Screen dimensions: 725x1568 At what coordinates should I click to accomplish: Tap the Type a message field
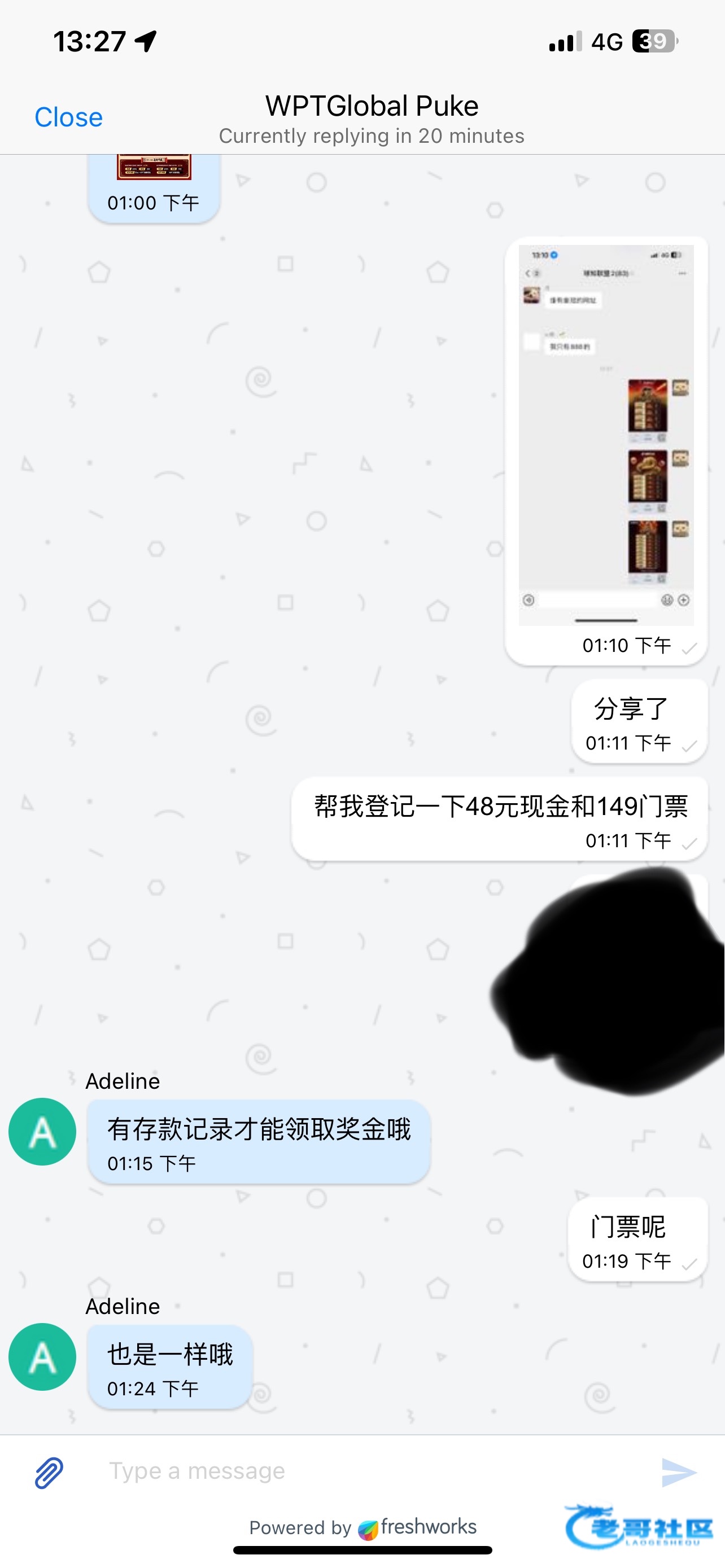pos(365,1470)
